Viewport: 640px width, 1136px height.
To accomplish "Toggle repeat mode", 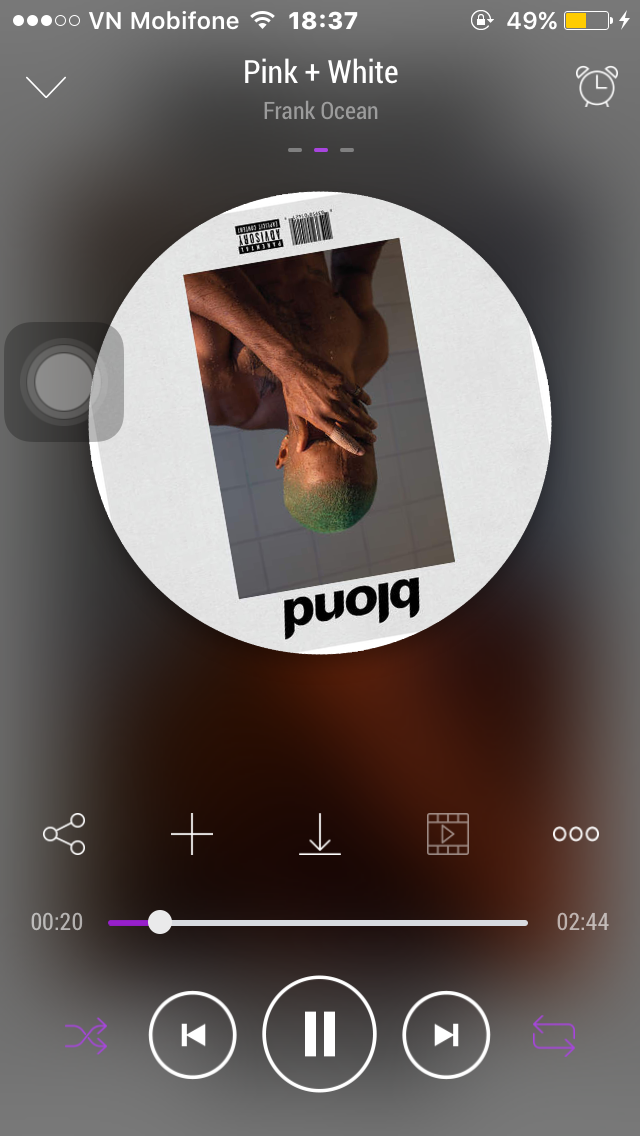I will click(554, 1036).
